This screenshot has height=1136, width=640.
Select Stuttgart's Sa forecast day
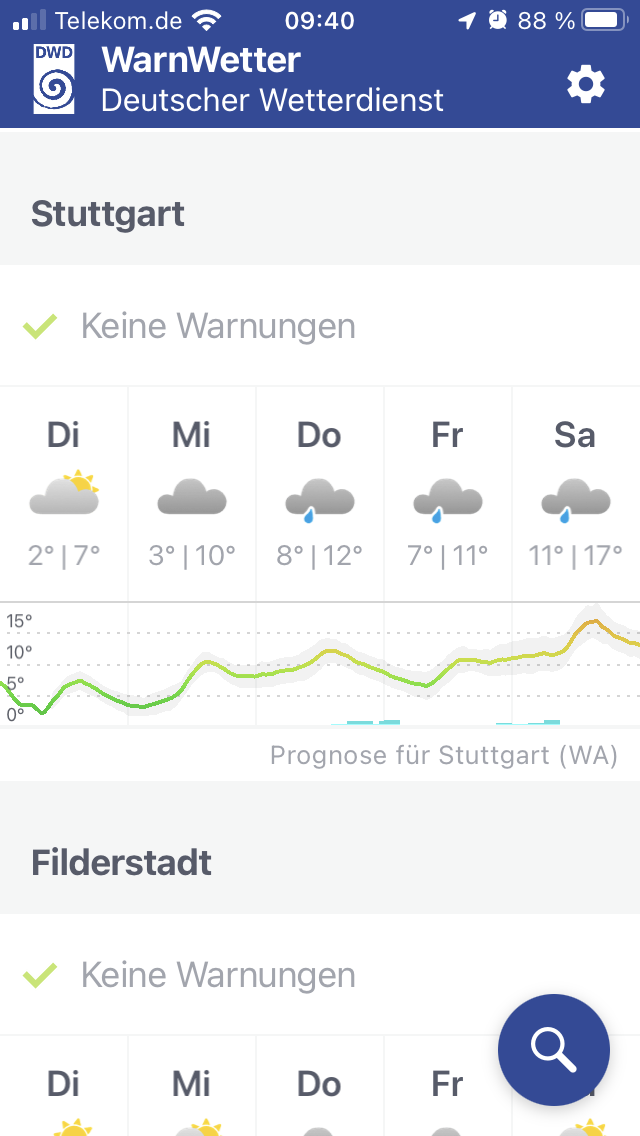click(576, 493)
